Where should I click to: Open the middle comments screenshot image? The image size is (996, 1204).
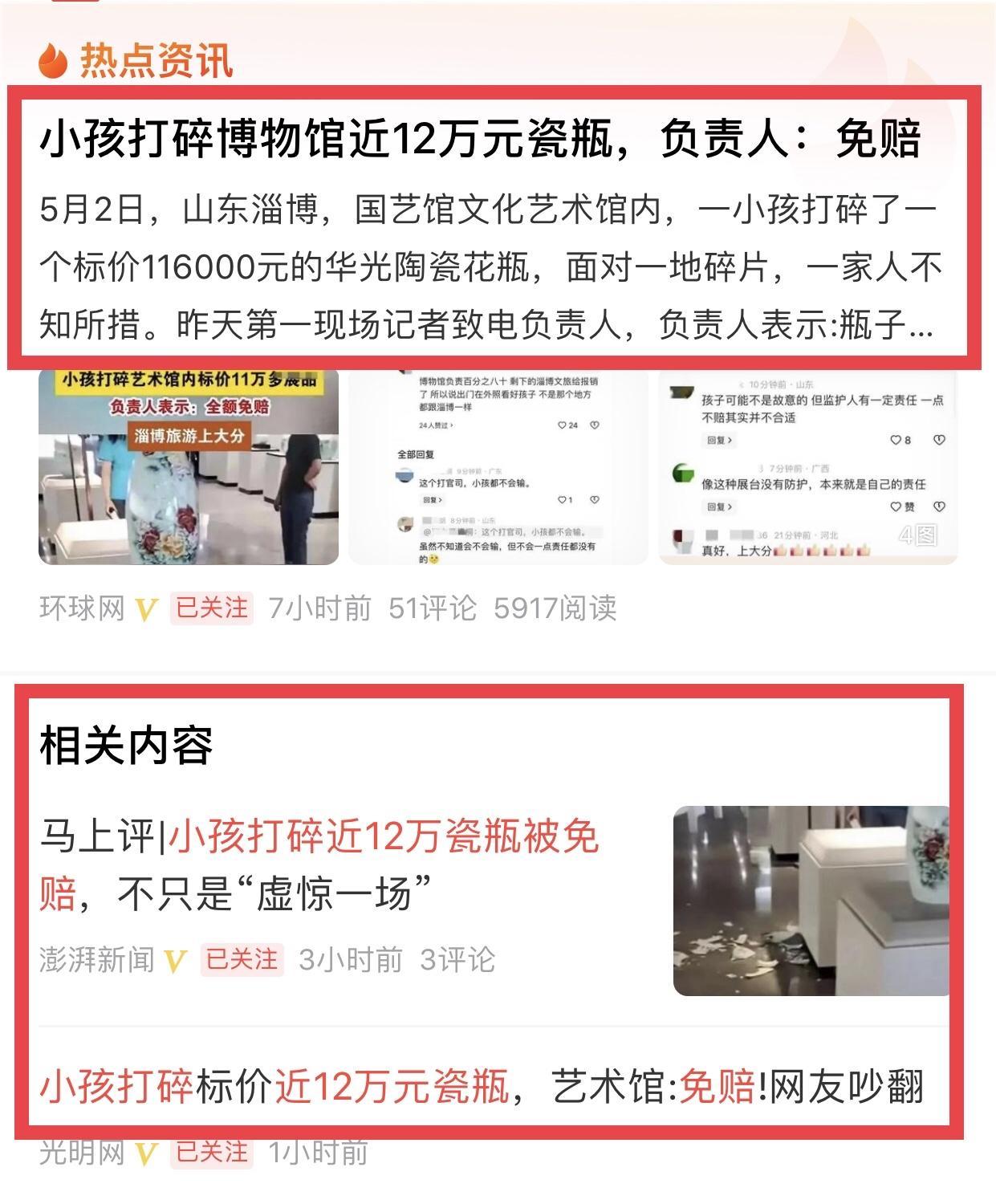point(498,467)
